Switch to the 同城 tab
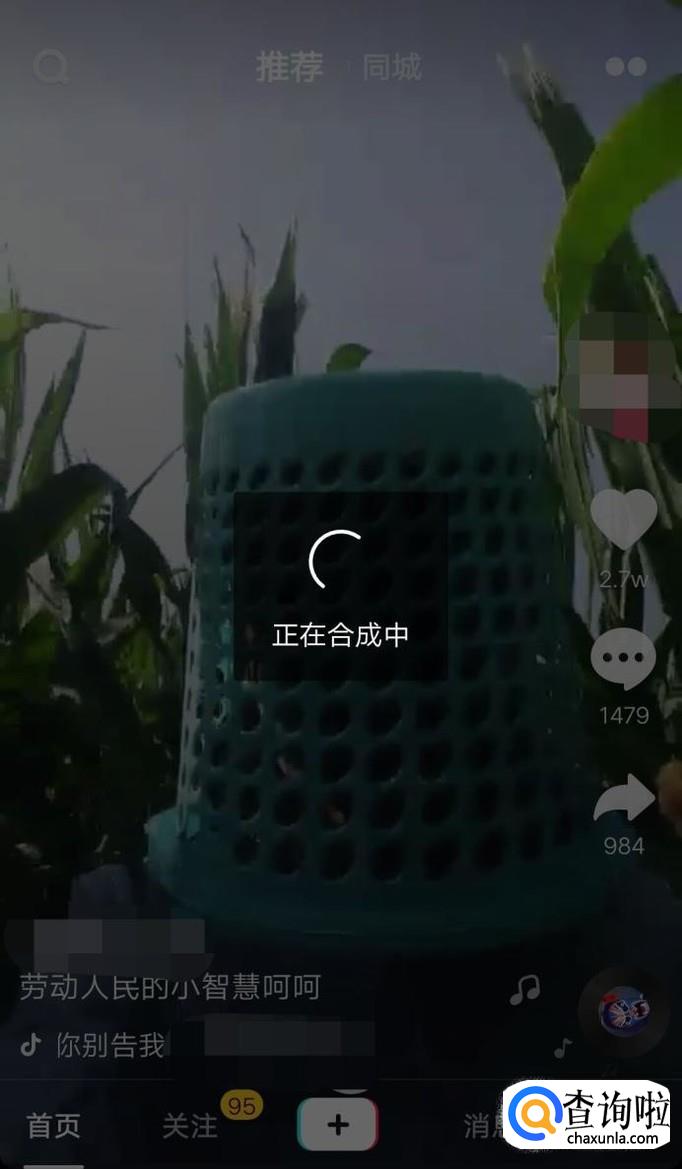This screenshot has width=682, height=1169. 392,67
